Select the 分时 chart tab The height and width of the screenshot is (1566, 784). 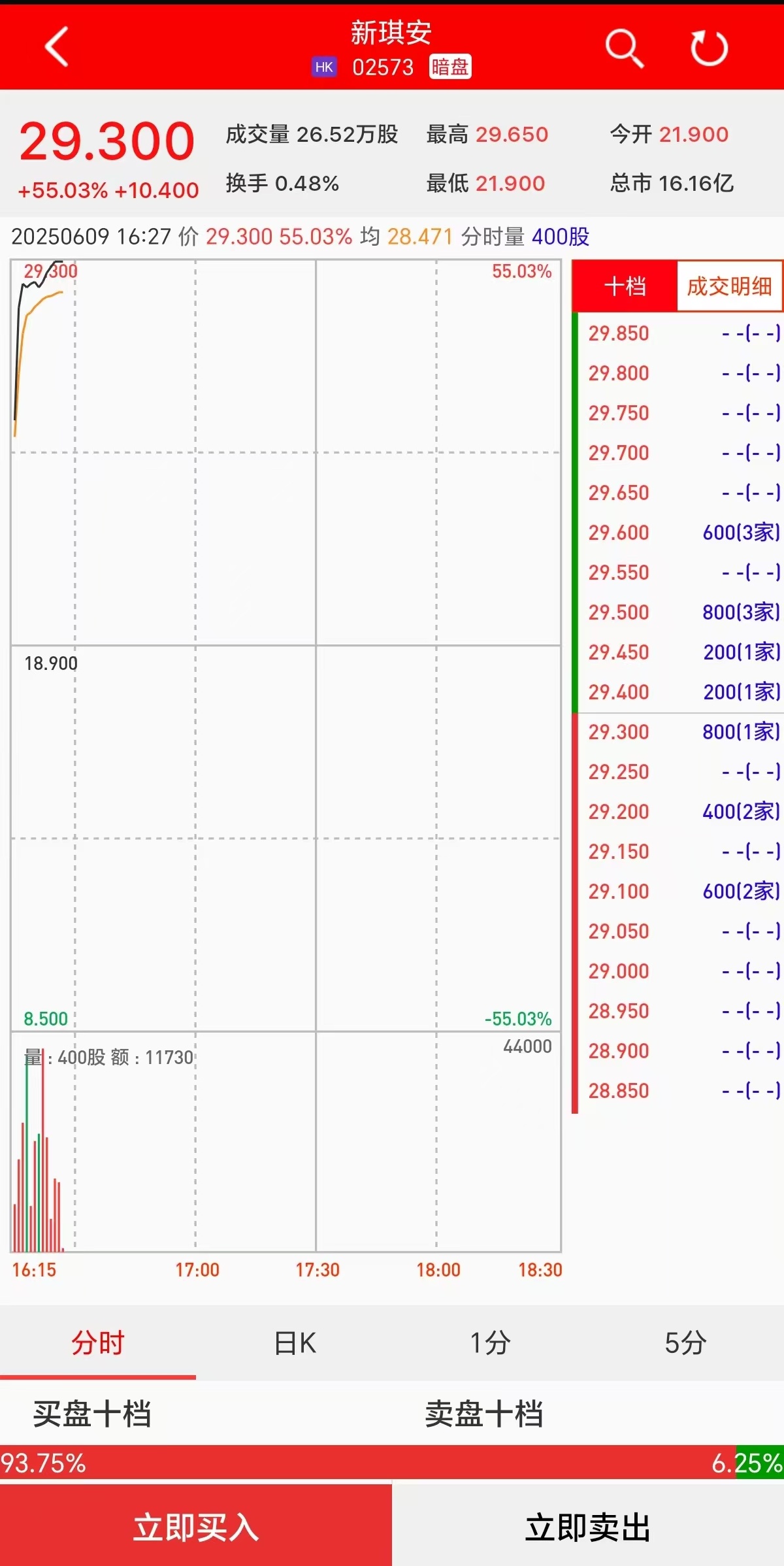tap(98, 1343)
